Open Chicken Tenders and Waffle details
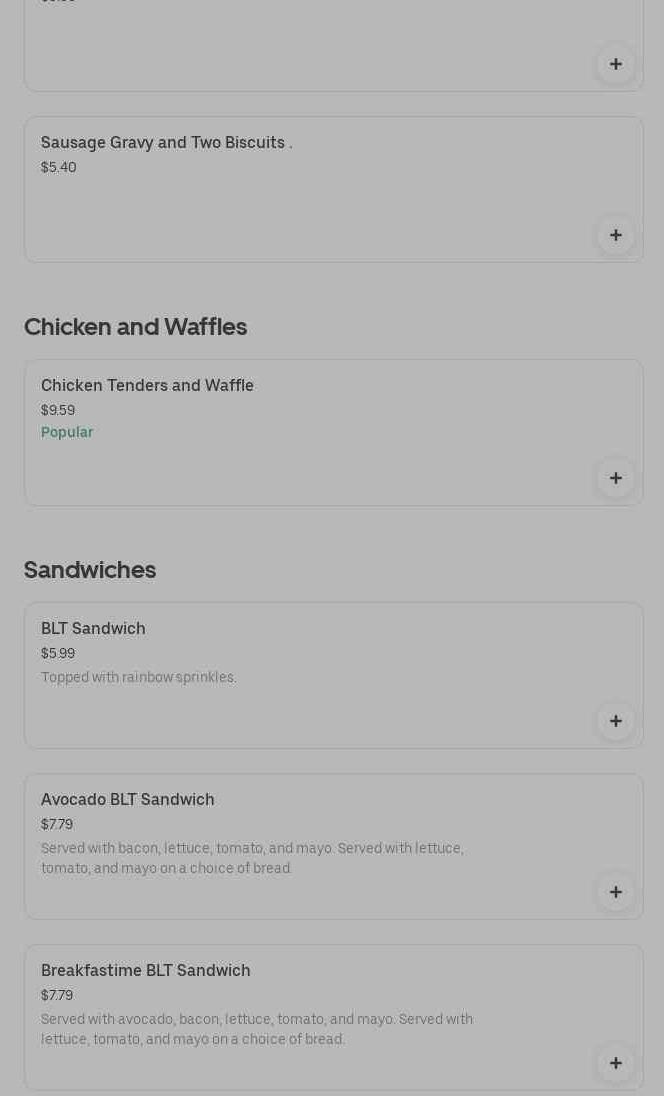664x1096 pixels. (147, 386)
